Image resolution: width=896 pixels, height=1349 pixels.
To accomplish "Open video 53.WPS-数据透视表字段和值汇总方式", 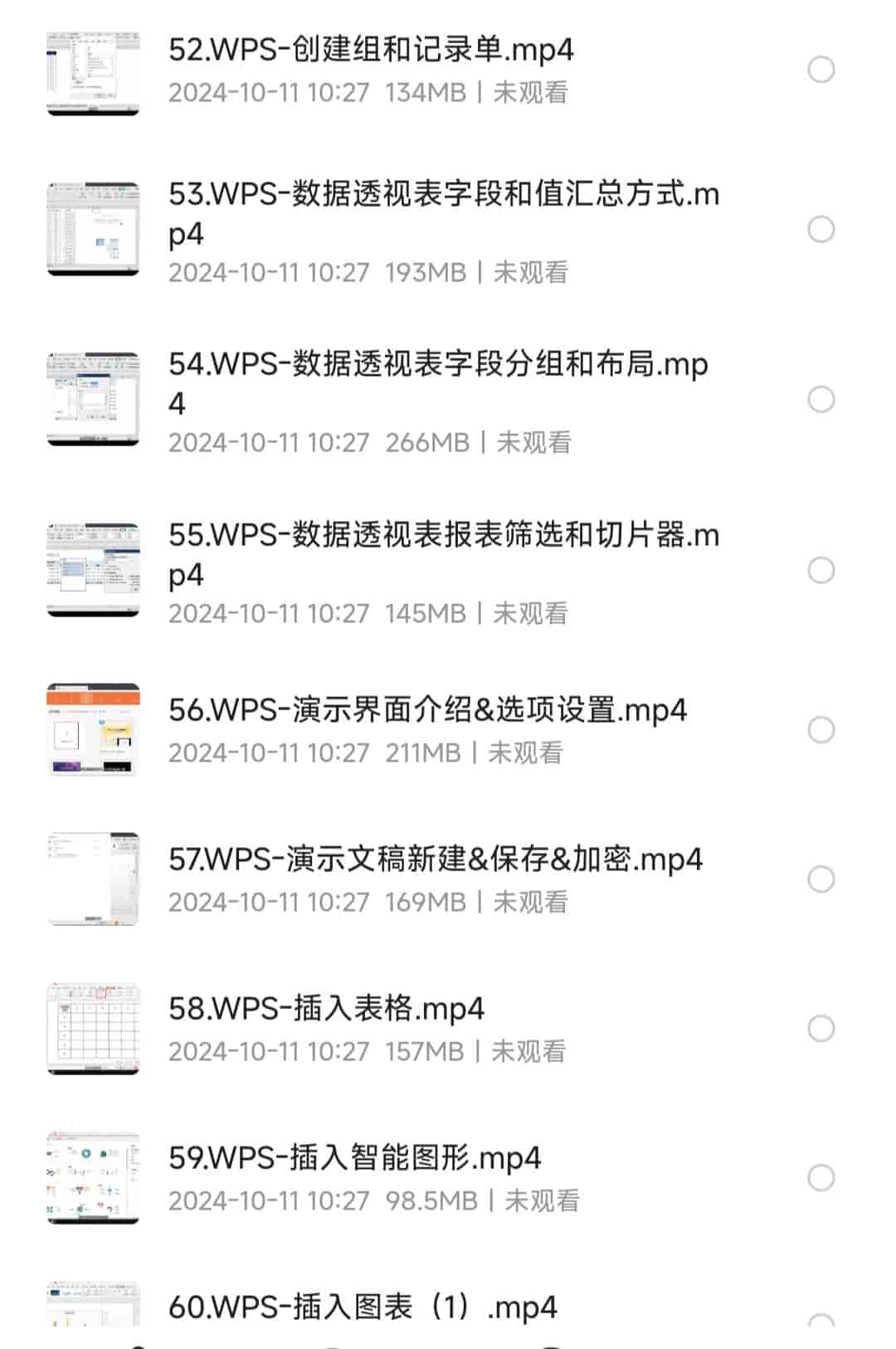I will click(x=443, y=213).
